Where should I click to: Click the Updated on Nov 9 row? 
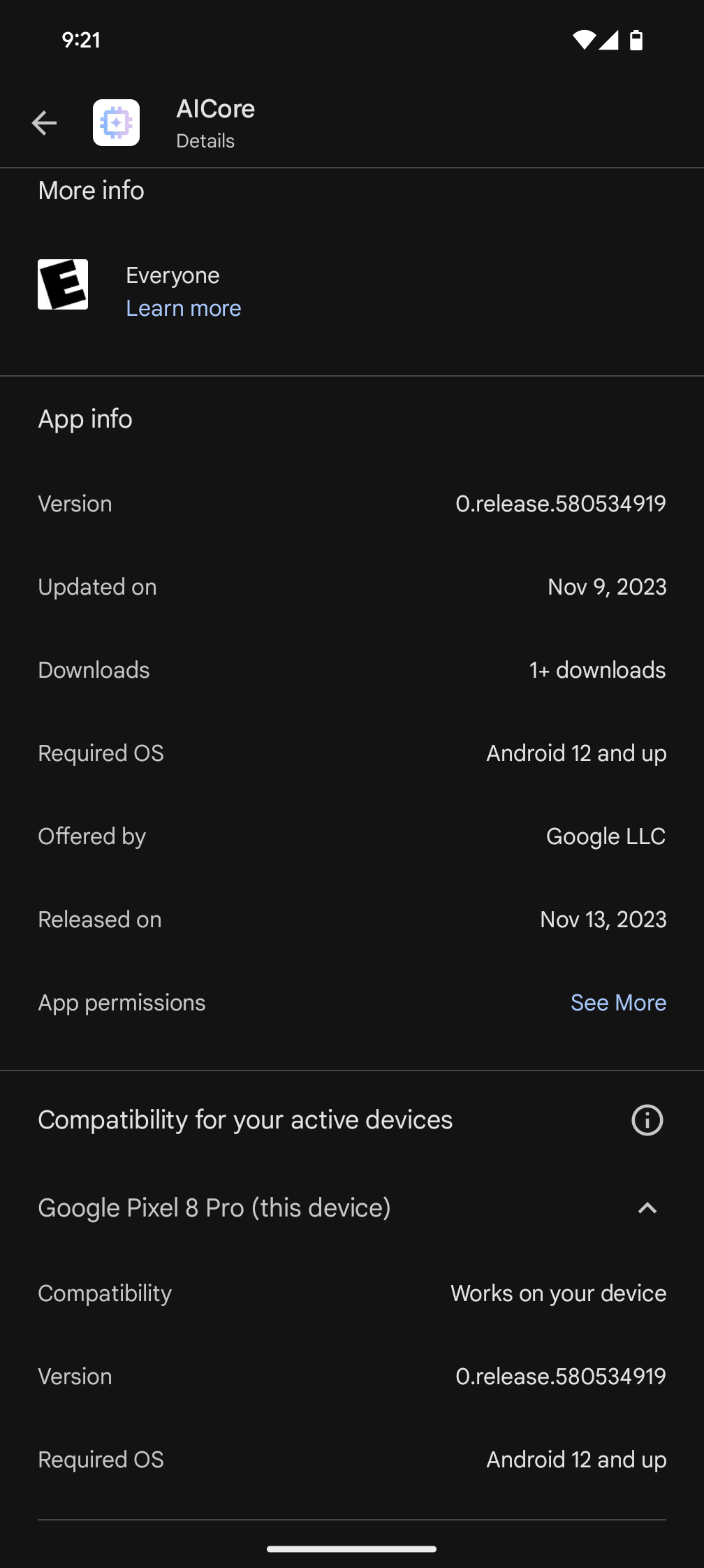tap(352, 586)
